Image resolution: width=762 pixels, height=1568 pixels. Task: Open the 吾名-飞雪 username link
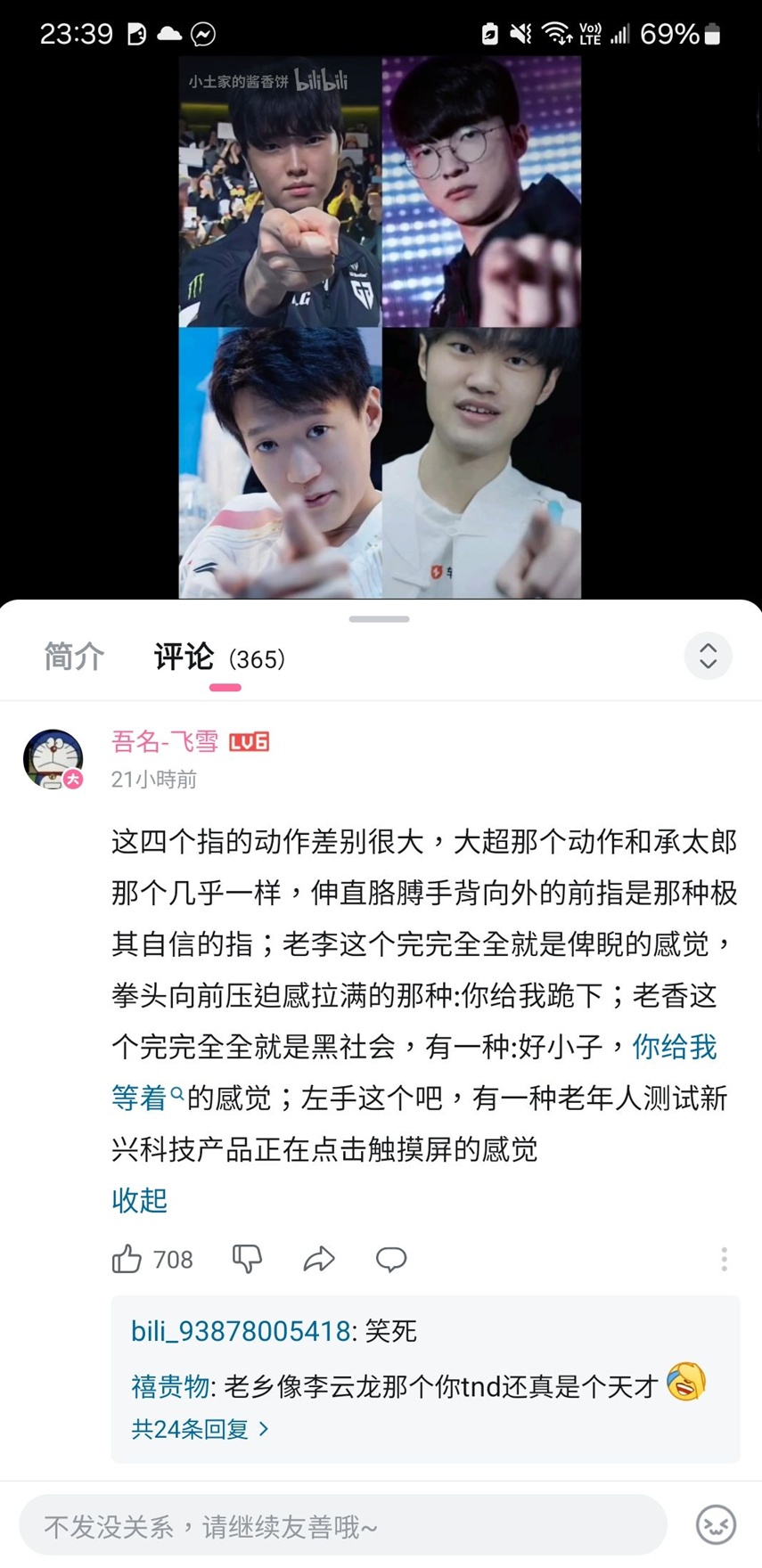pos(165,741)
